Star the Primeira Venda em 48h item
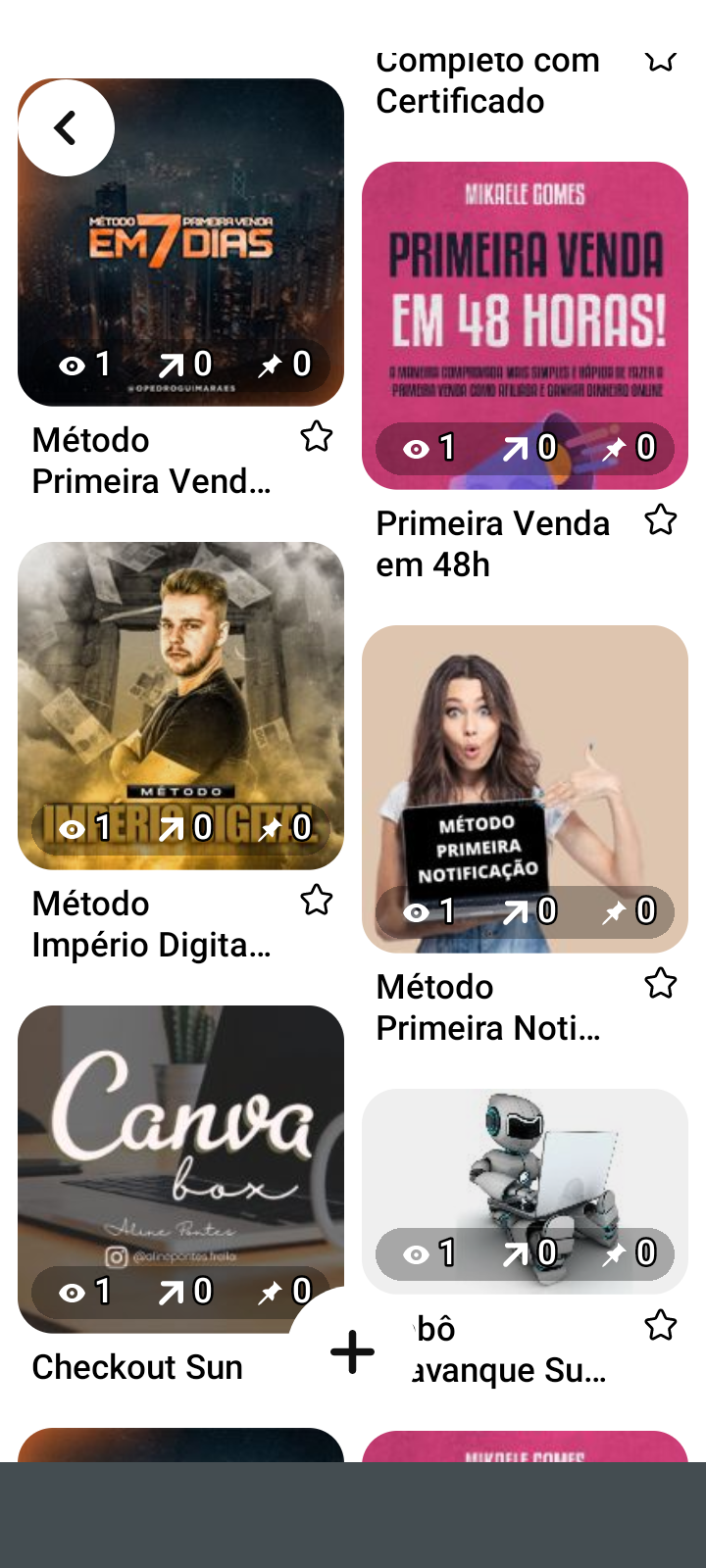Screen dimensions: 706x1568 [x=661, y=520]
